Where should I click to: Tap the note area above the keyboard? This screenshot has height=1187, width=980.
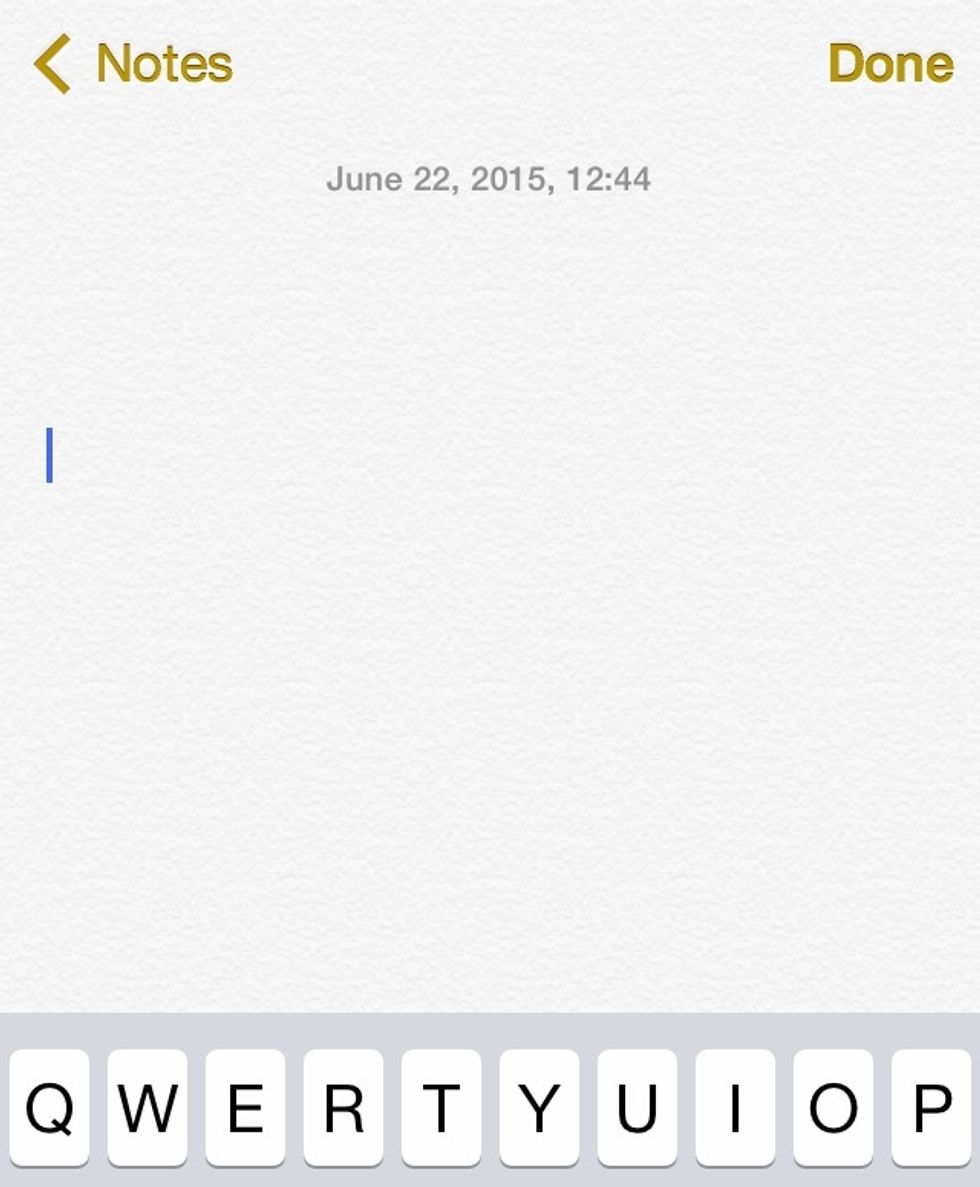tap(490, 950)
